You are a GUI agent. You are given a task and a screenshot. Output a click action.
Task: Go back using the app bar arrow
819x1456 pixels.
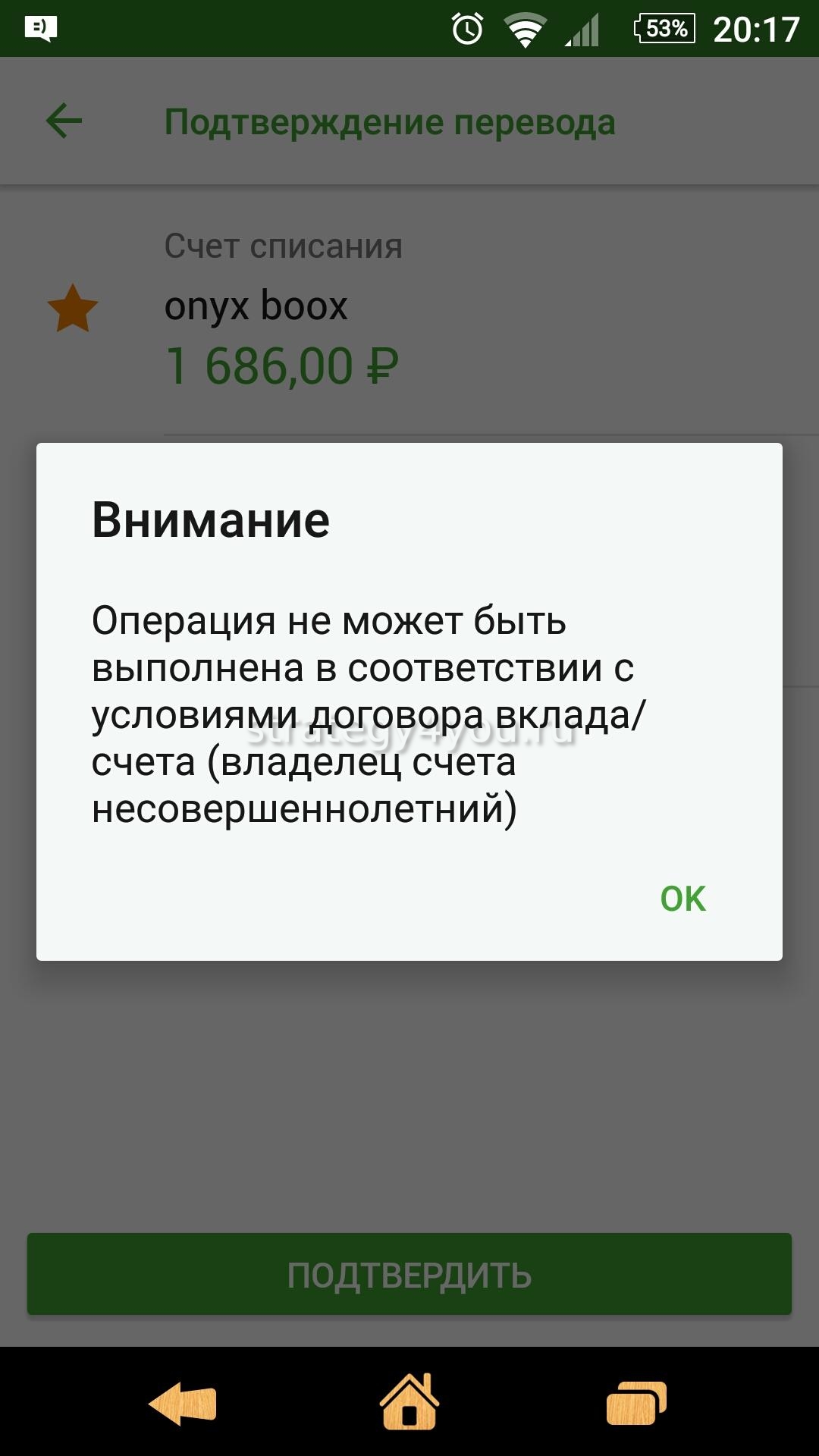tap(64, 121)
